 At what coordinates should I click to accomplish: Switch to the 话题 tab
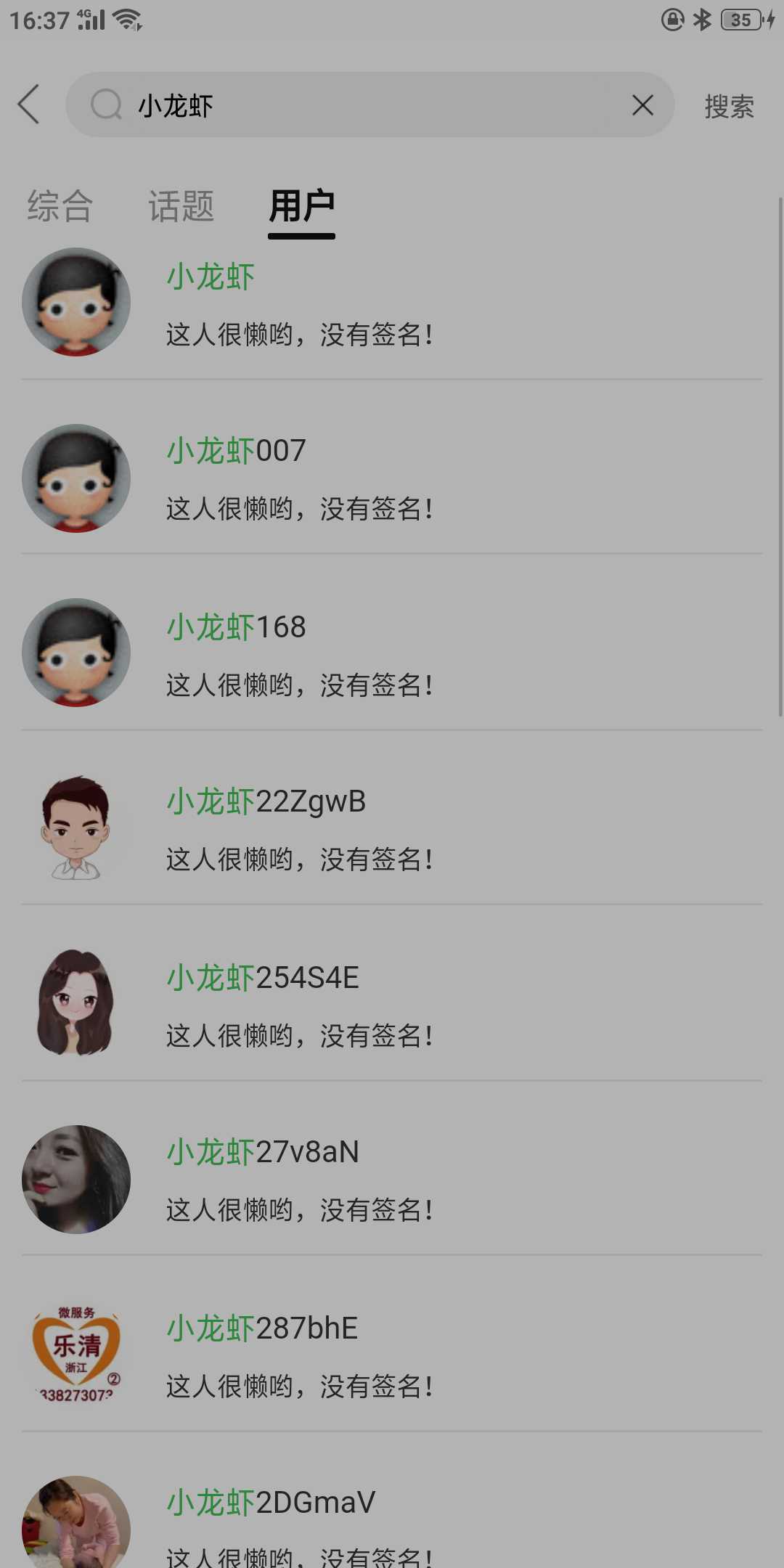point(181,206)
